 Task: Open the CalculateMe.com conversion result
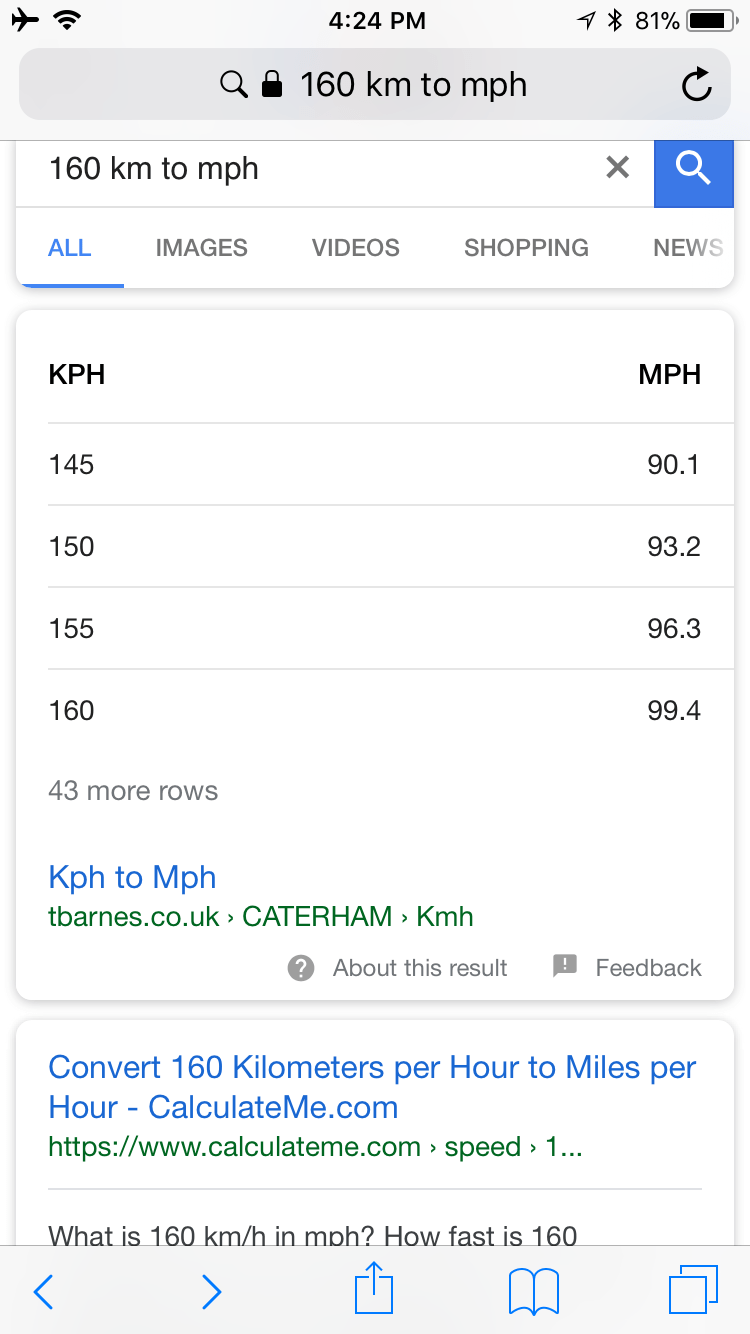click(x=372, y=1087)
